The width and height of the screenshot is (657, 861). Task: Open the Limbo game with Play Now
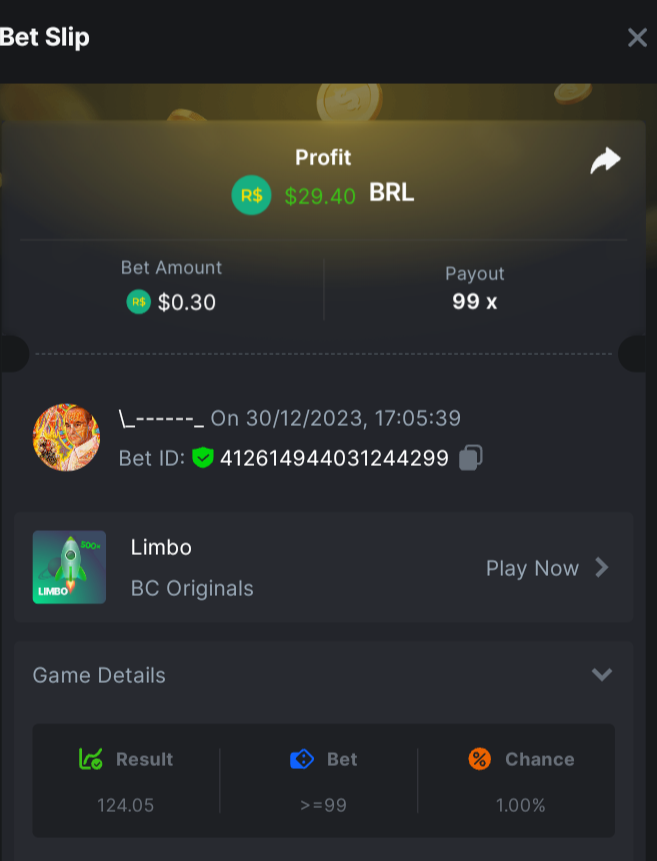point(546,568)
